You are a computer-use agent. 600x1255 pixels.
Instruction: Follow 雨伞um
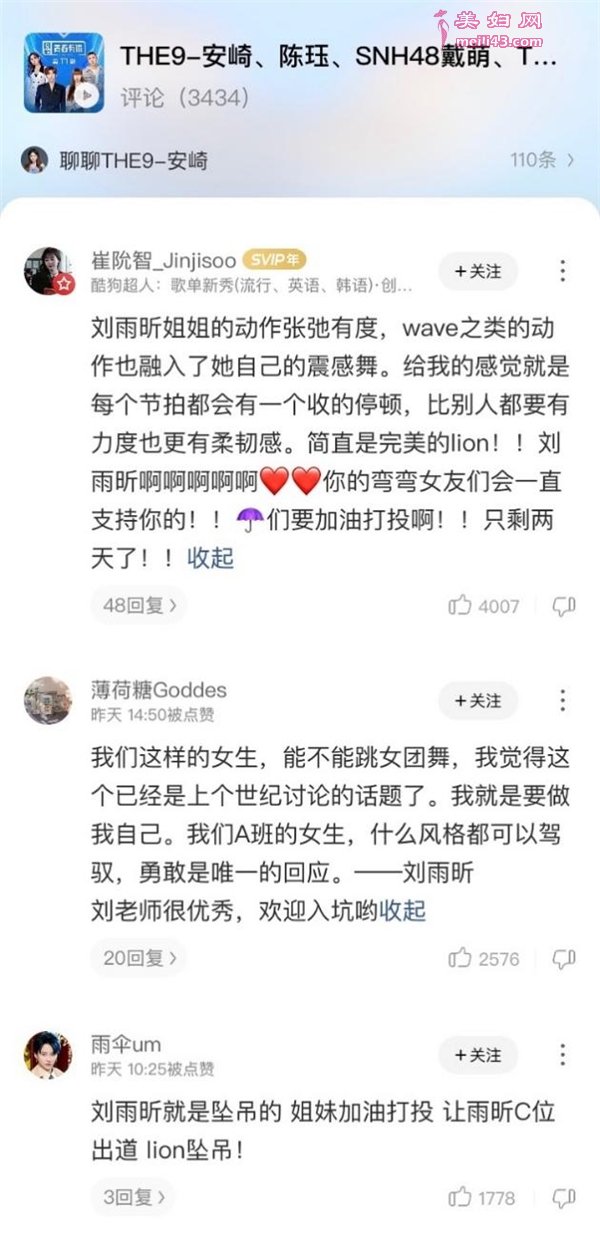(x=478, y=1055)
